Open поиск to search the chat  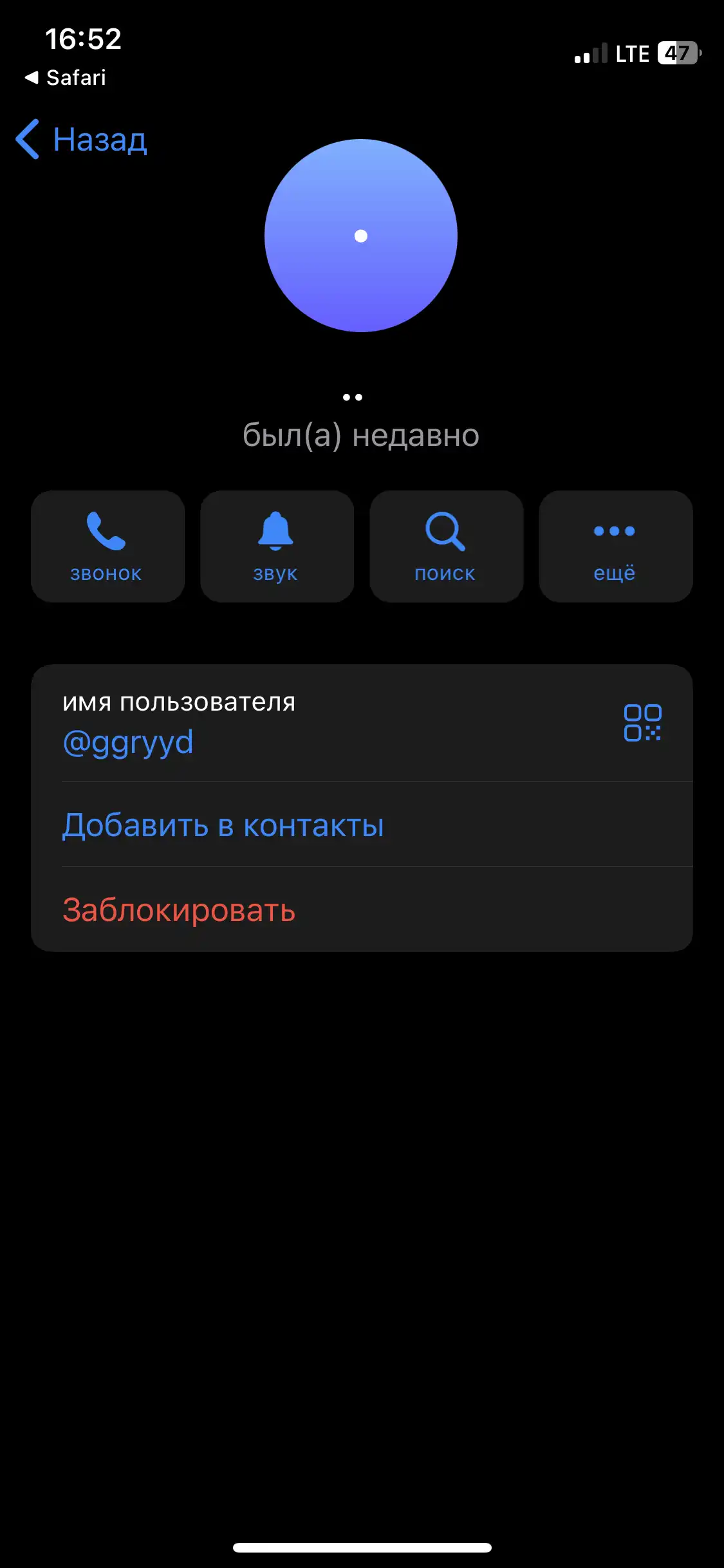click(x=446, y=546)
